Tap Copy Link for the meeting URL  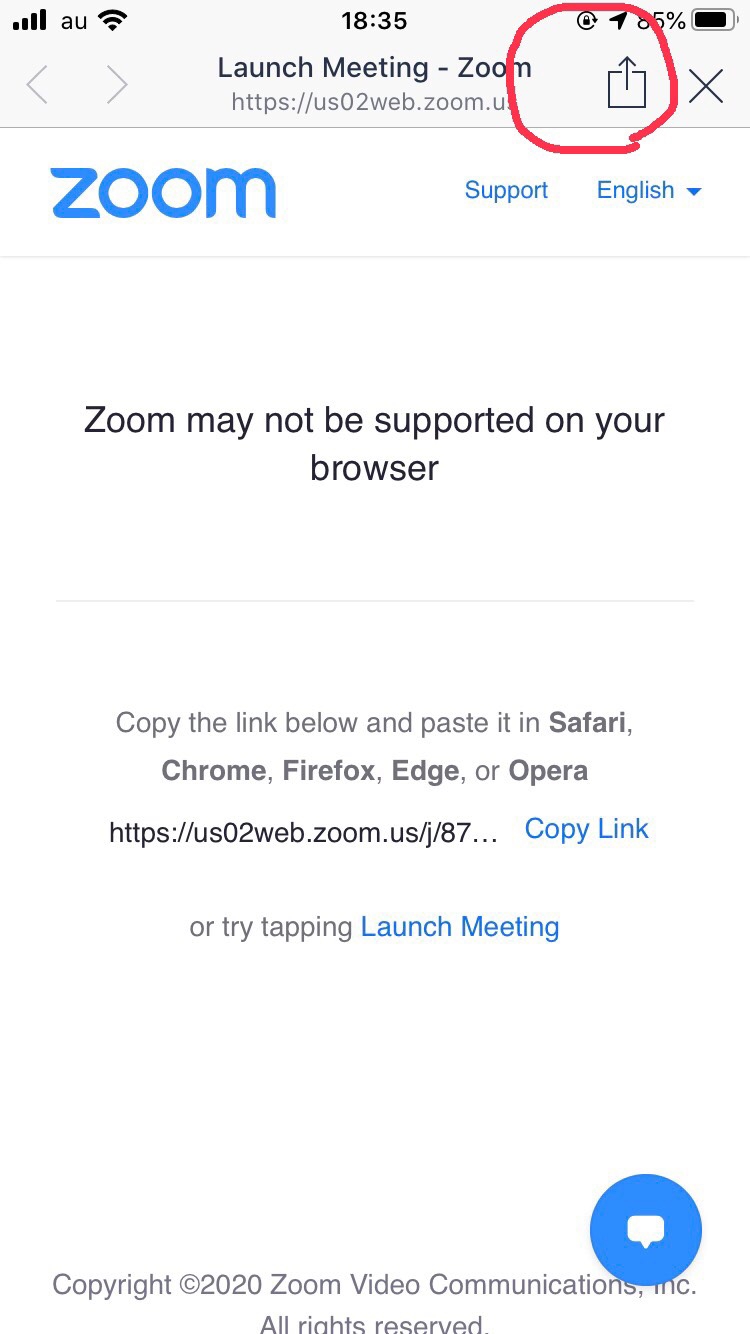pyautogui.click(x=587, y=829)
